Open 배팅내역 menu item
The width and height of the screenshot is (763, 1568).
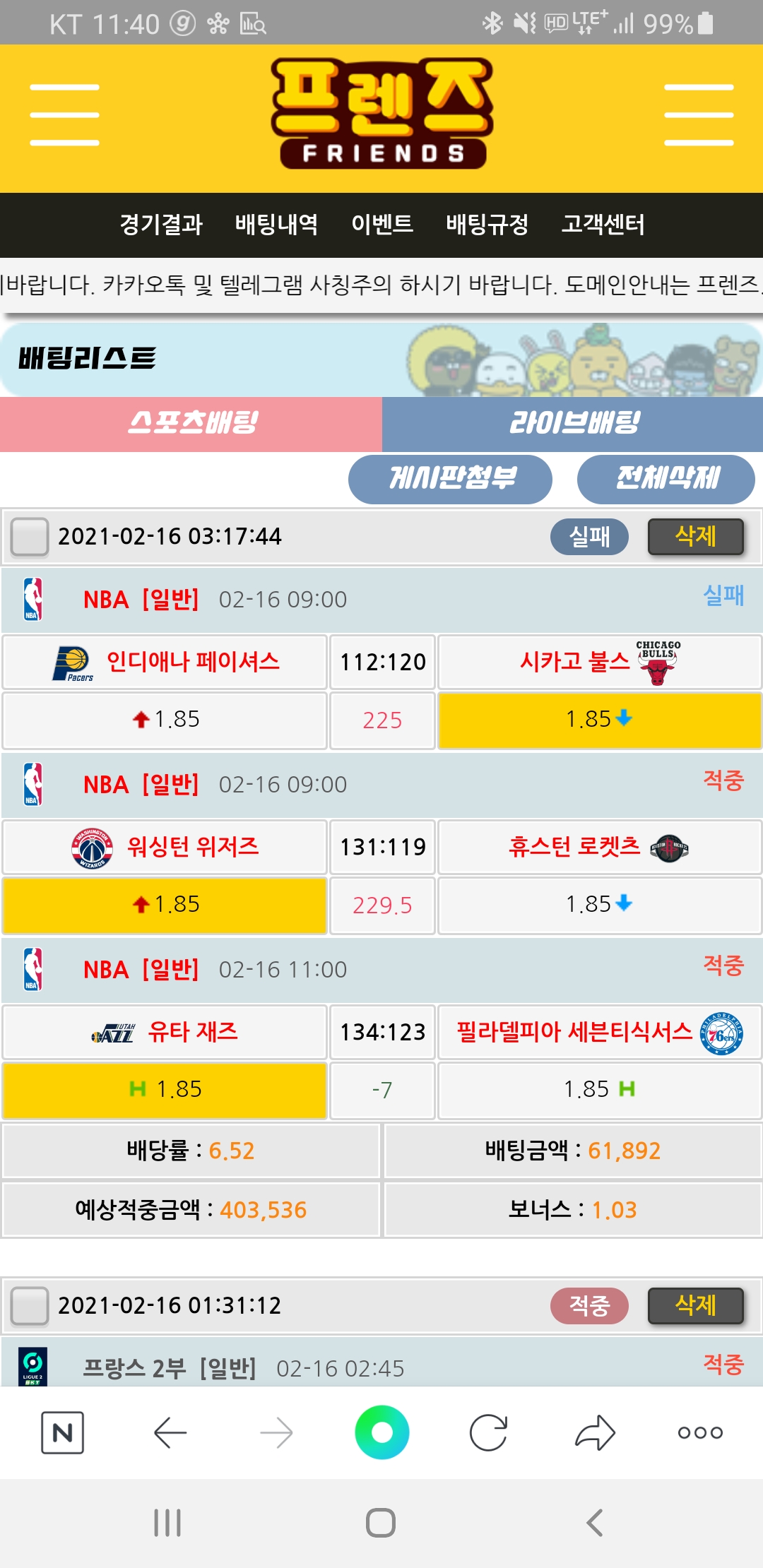pyautogui.click(x=276, y=225)
